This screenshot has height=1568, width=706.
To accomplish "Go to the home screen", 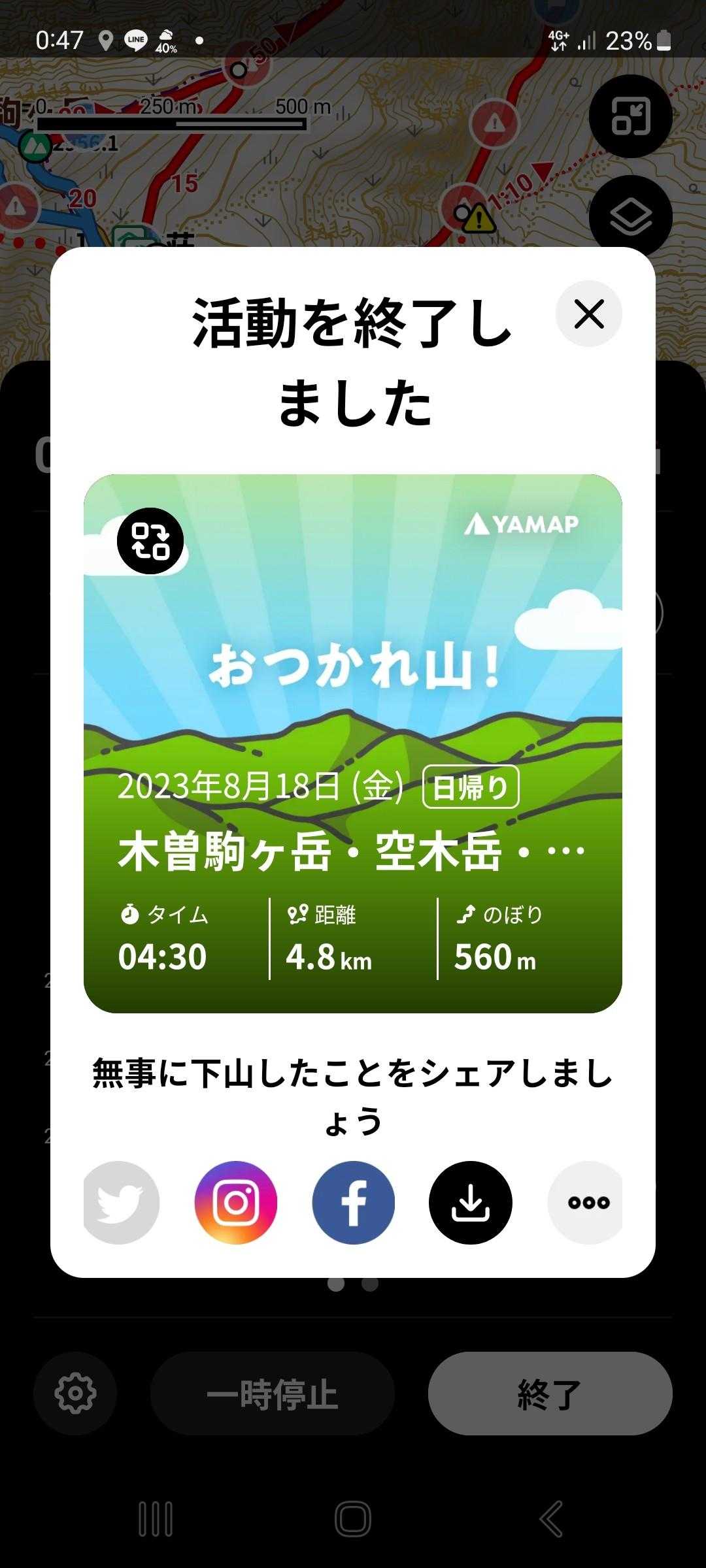I will point(353,1518).
